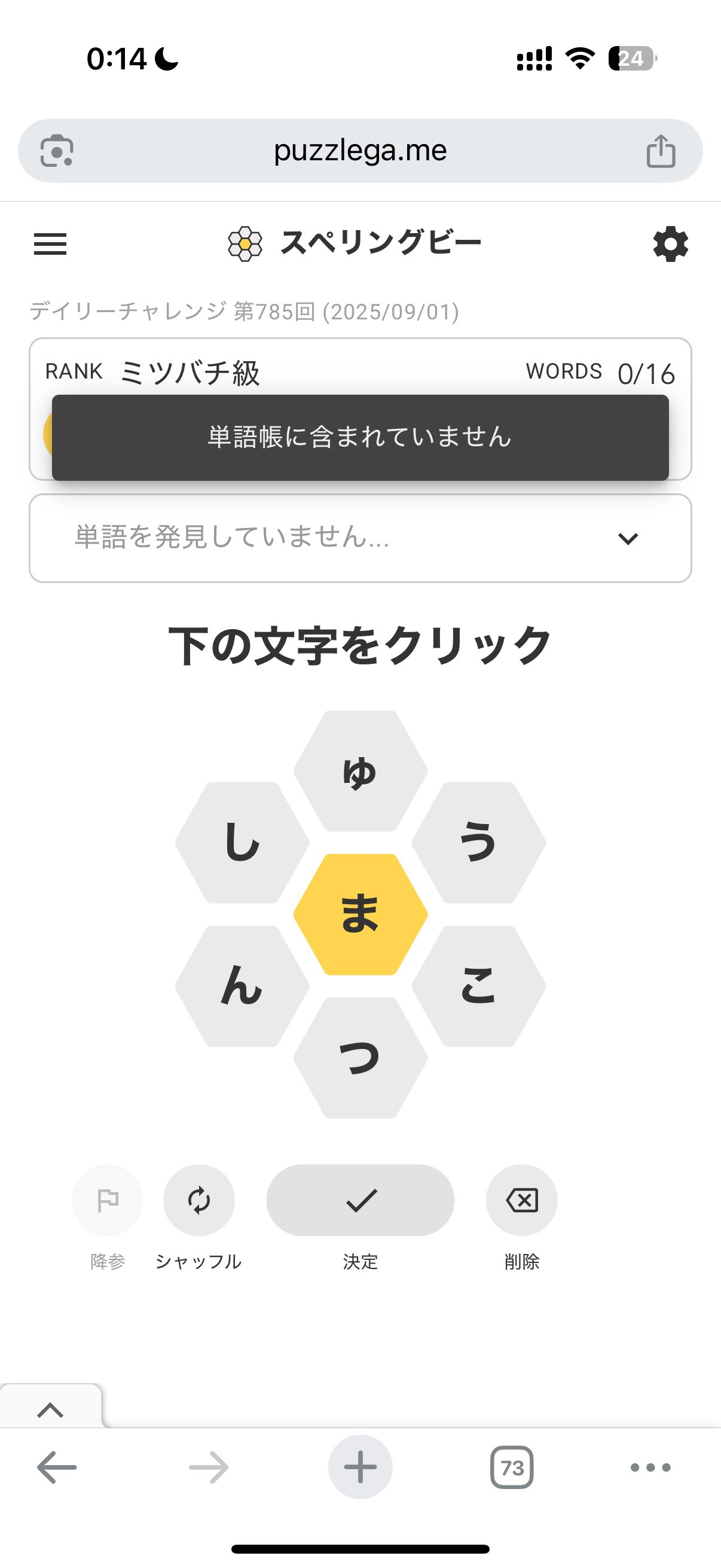Submit the word with 決定
The height and width of the screenshot is (1568, 721).
(x=360, y=1200)
